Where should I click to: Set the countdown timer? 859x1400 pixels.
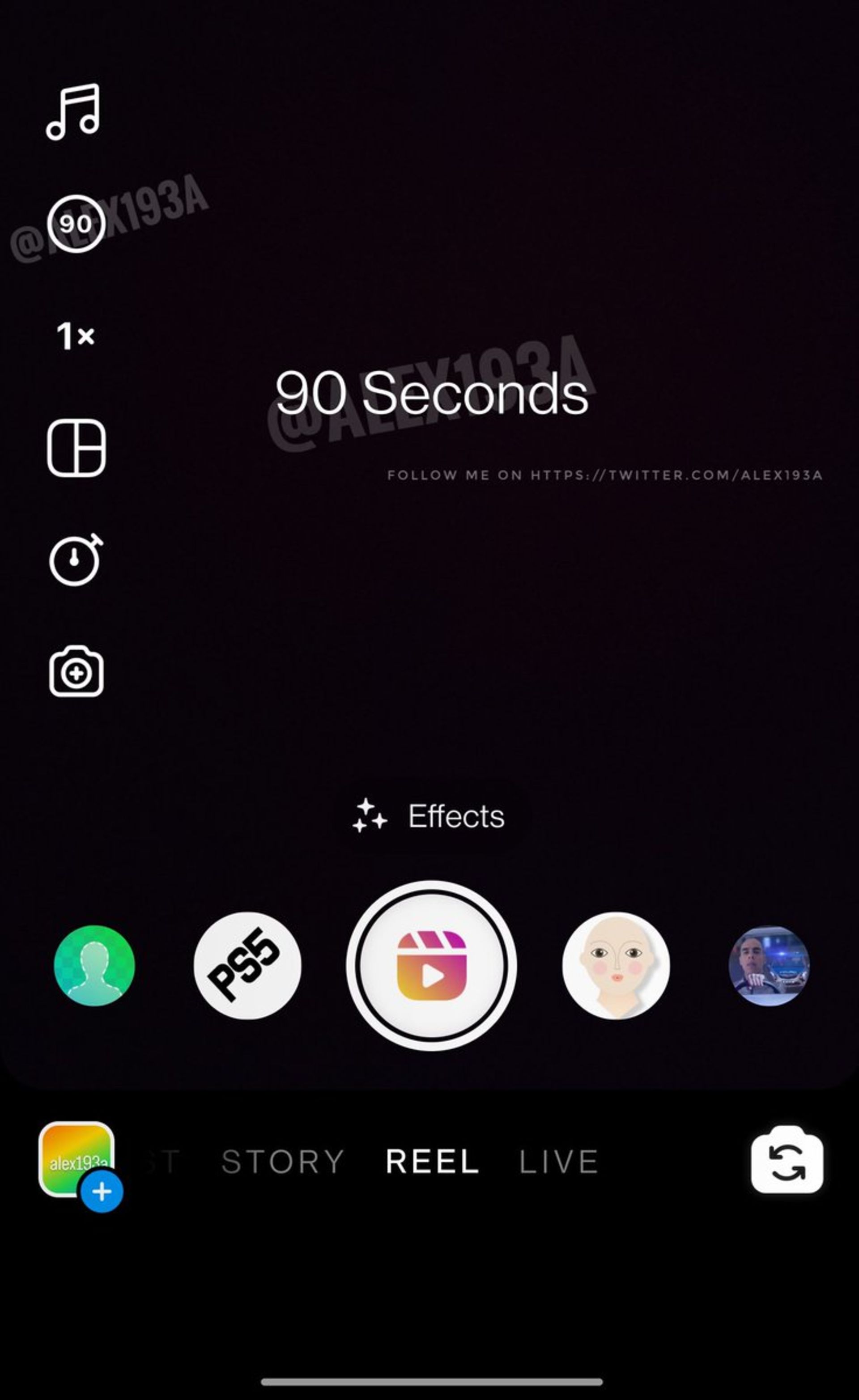tap(76, 560)
